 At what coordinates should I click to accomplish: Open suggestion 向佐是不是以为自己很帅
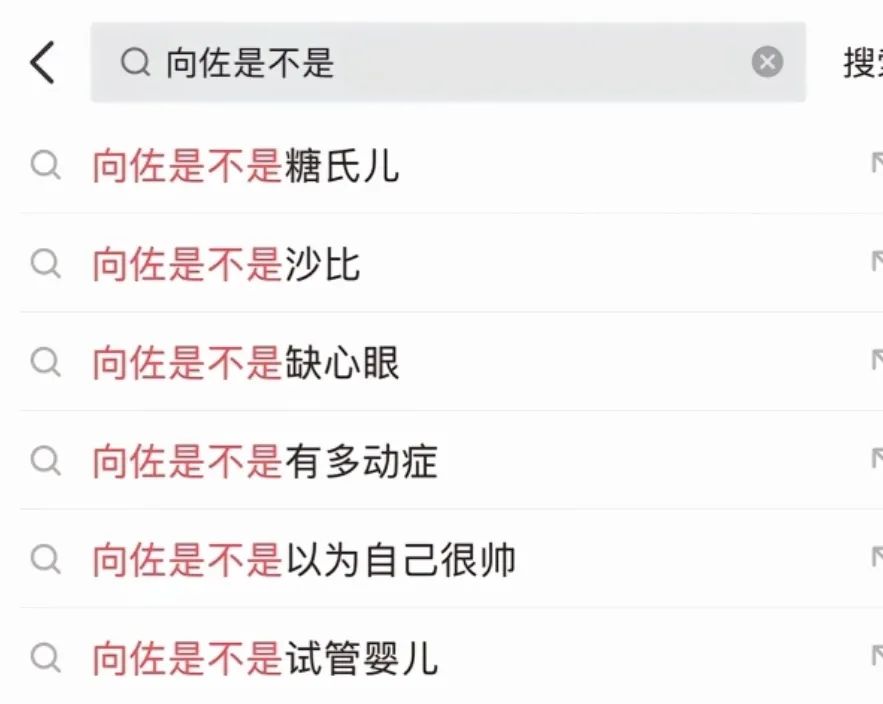[x=304, y=560]
